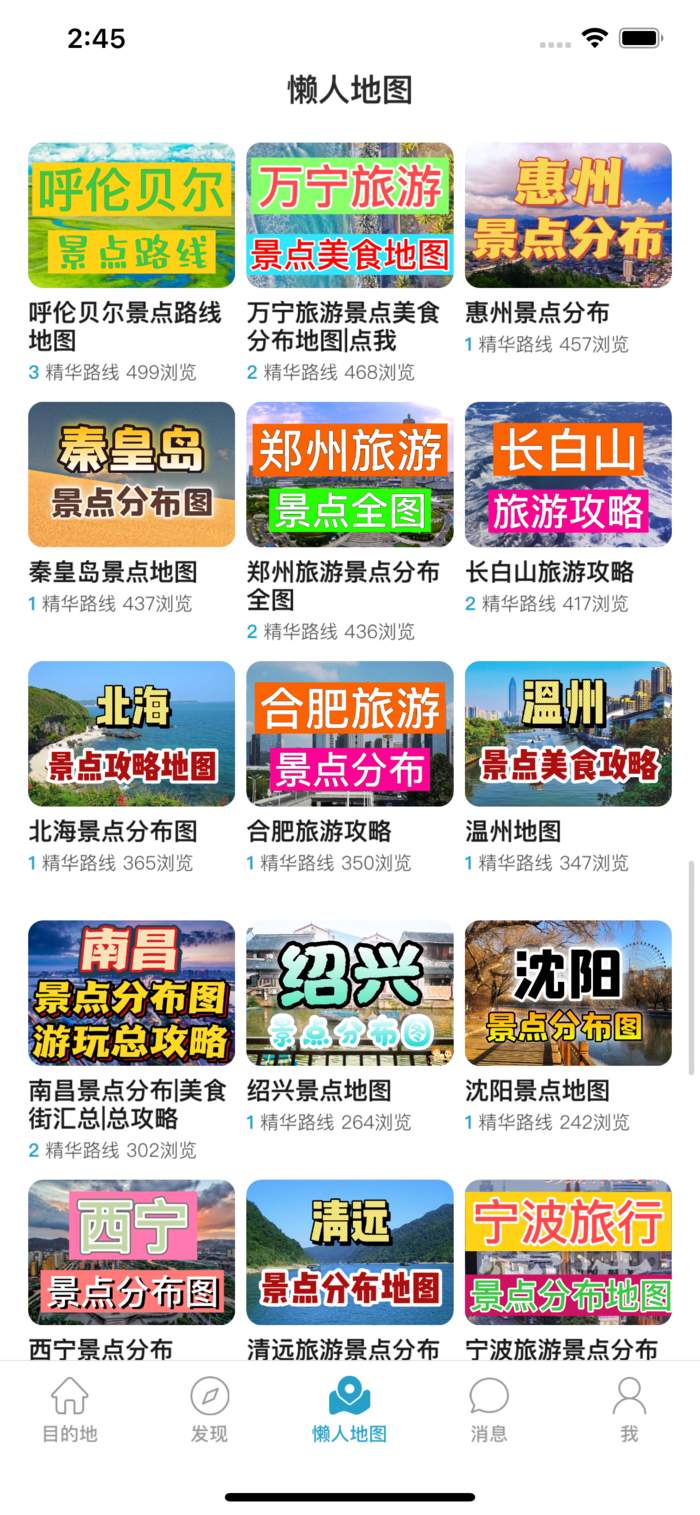Switch to the 目的地 tab

[x=70, y=1408]
